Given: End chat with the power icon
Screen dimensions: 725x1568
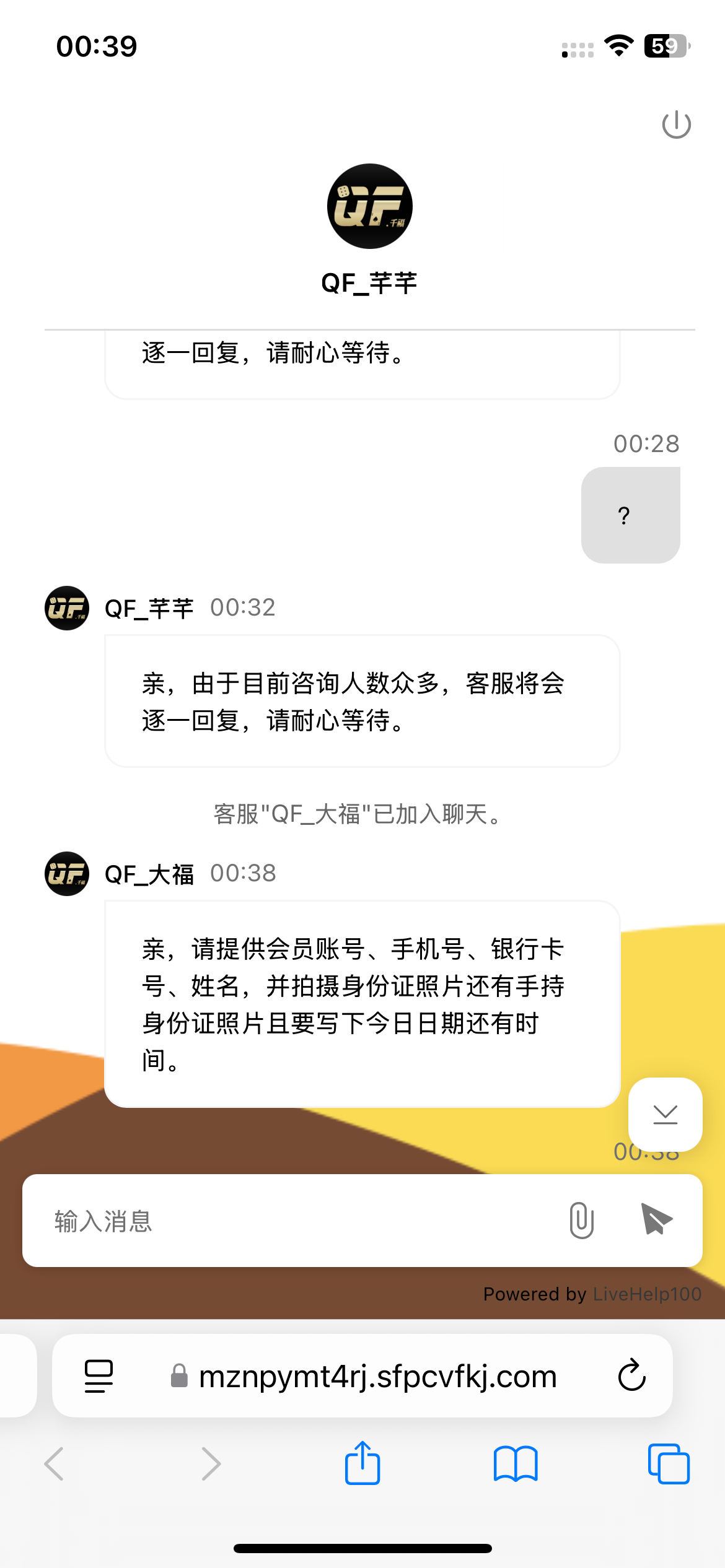Looking at the screenshot, I should [676, 124].
